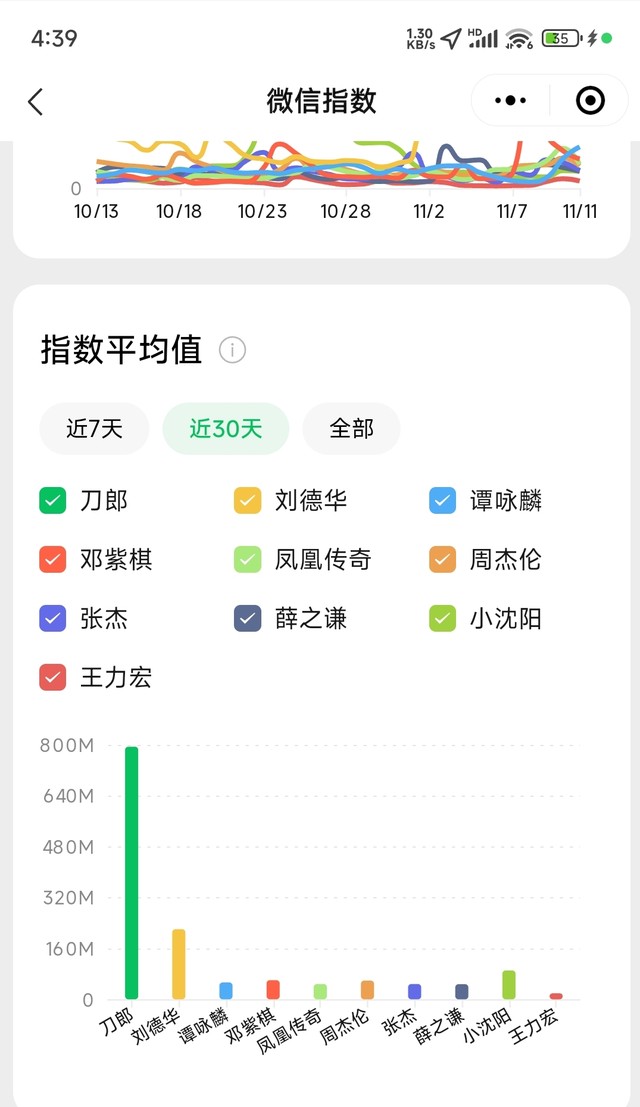This screenshot has height=1107, width=640.
Task: Open the info icon beside 指数平均值
Action: [x=232, y=349]
